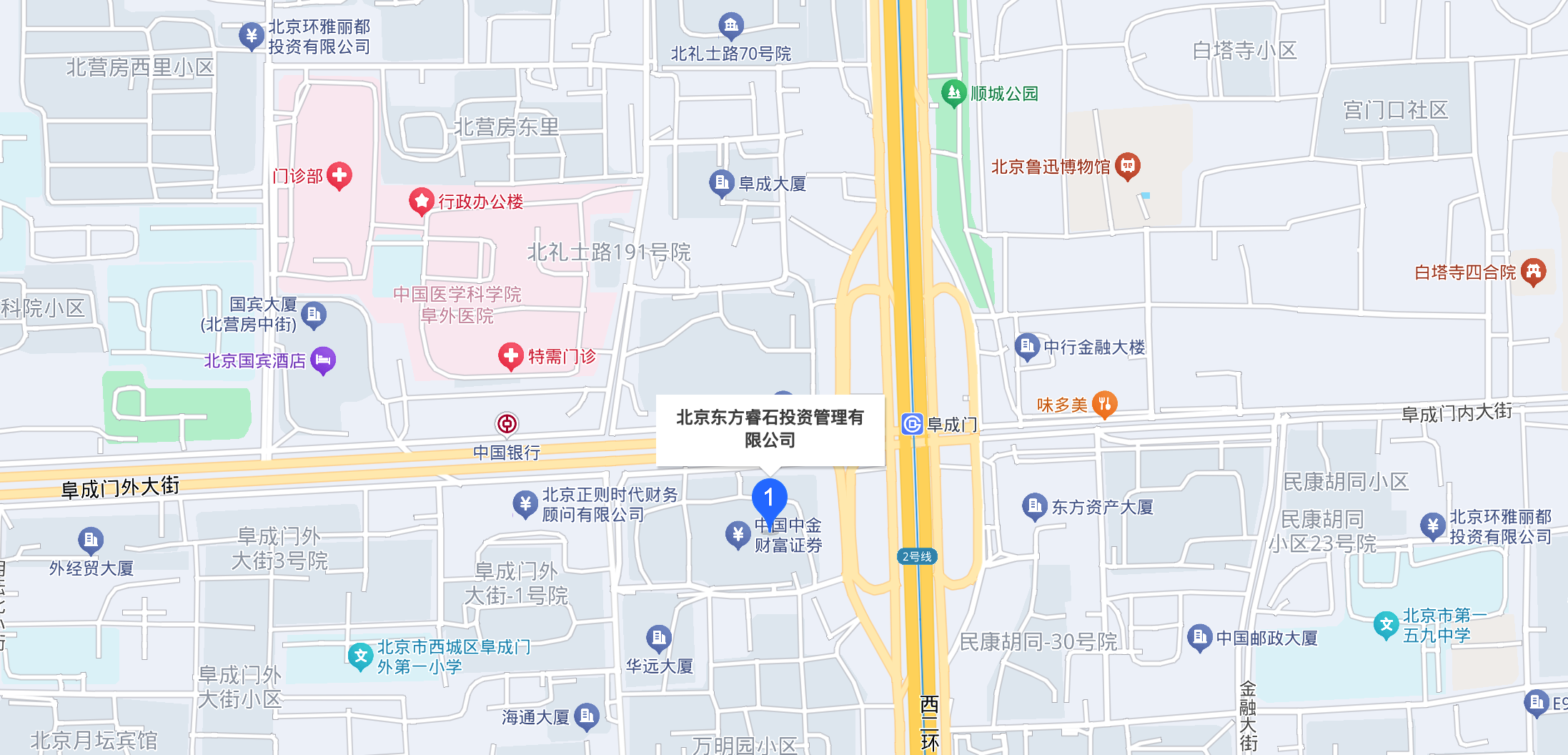Image resolution: width=1568 pixels, height=755 pixels.
Task: Select the 白塔寺四合院 marker
Action: [x=1534, y=272]
